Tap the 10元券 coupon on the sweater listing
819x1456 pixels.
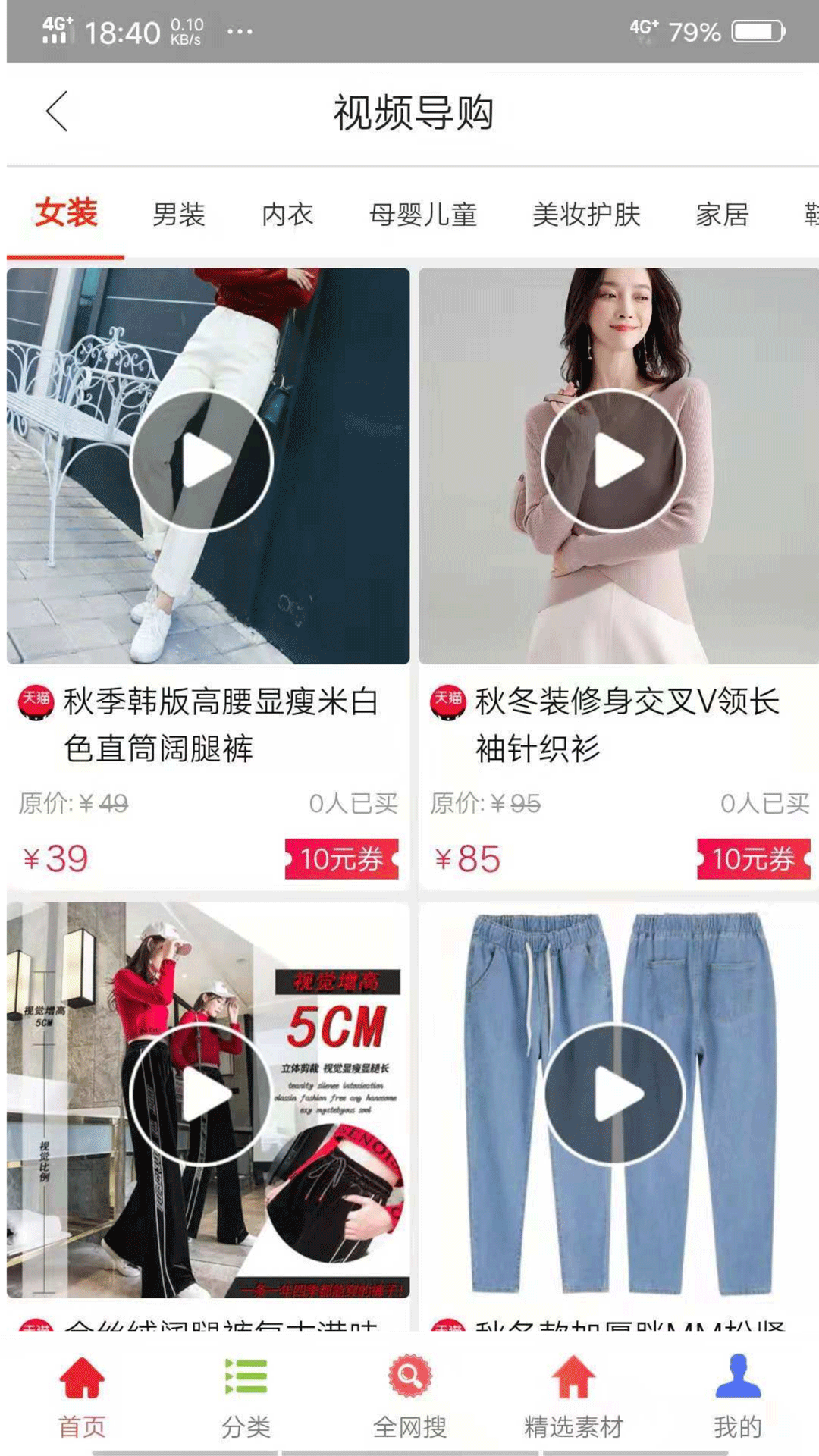click(x=752, y=861)
